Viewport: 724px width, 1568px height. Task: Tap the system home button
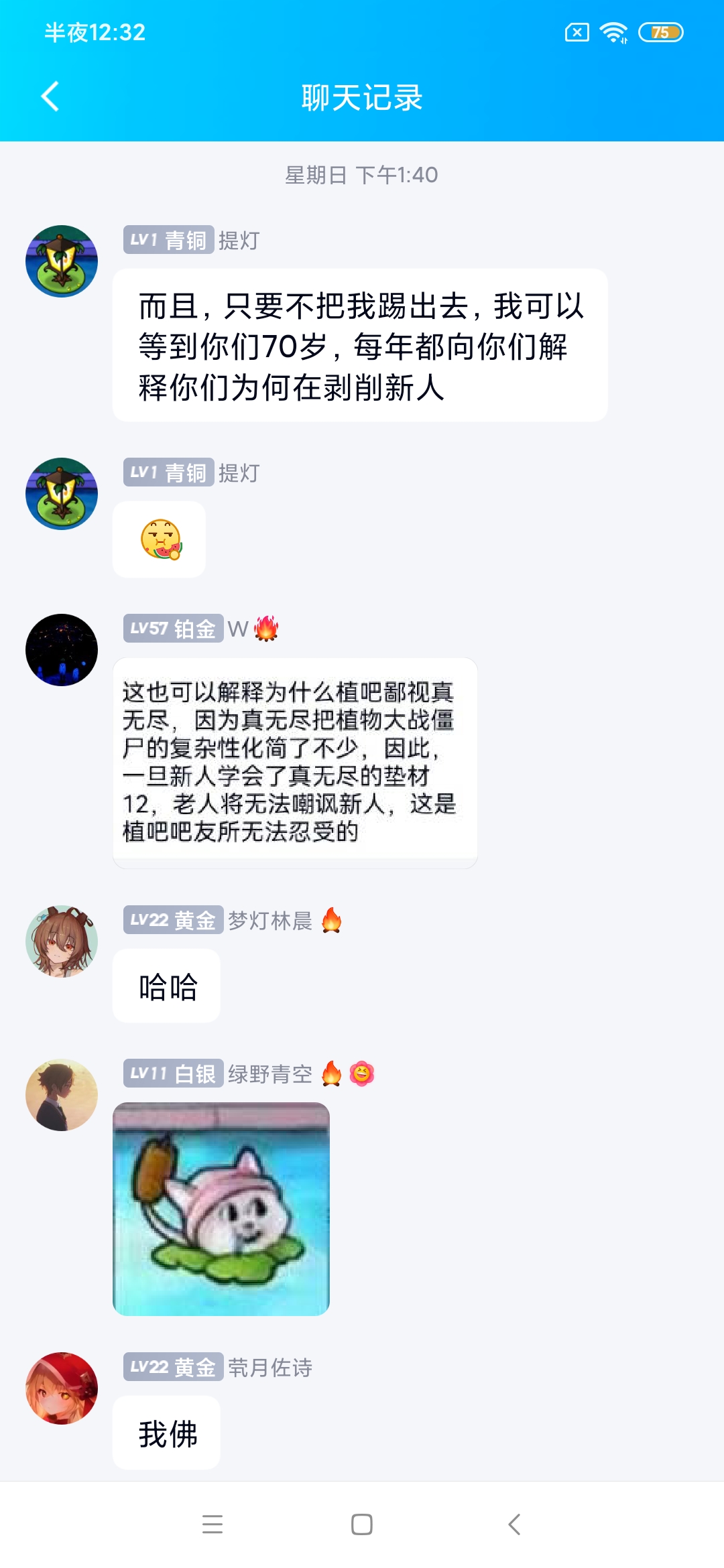pyautogui.click(x=362, y=1524)
